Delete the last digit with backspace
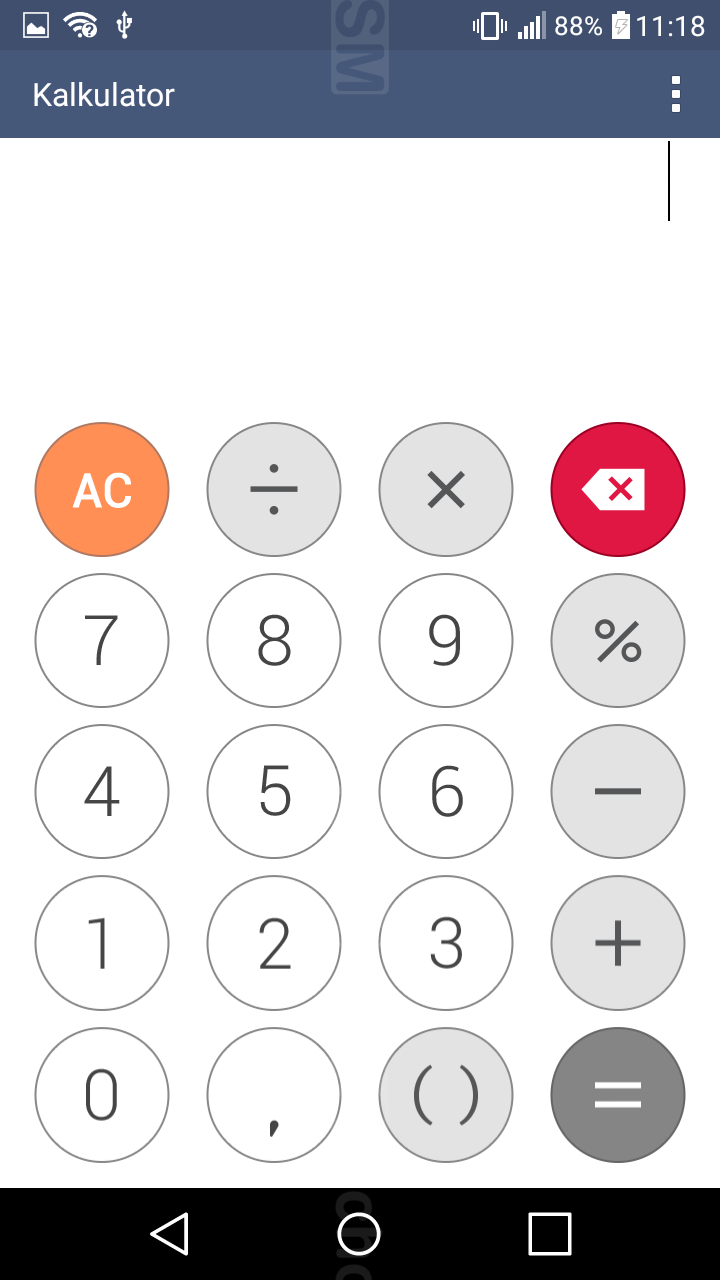 pos(618,490)
